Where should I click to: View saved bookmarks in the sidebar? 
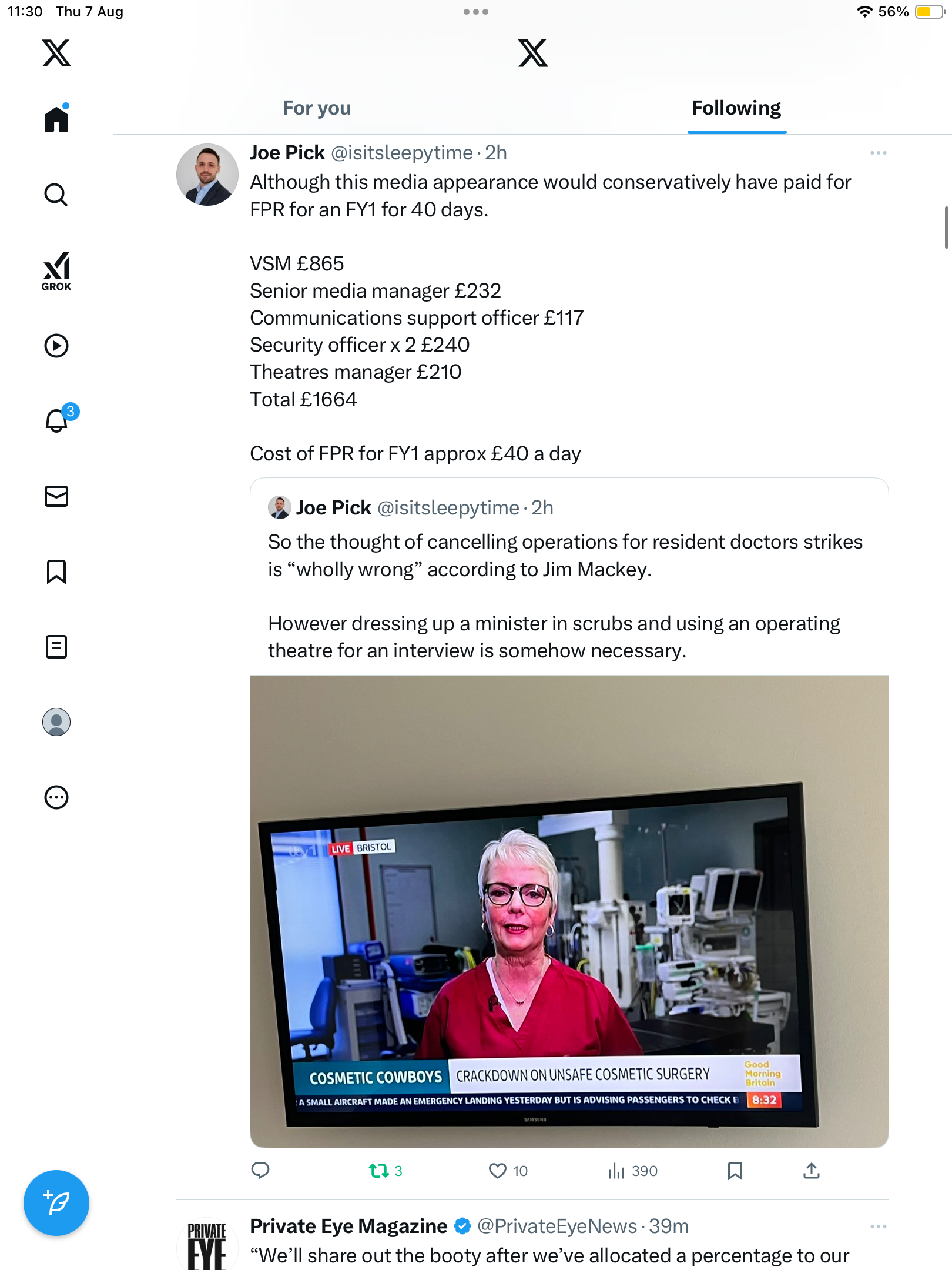56,571
